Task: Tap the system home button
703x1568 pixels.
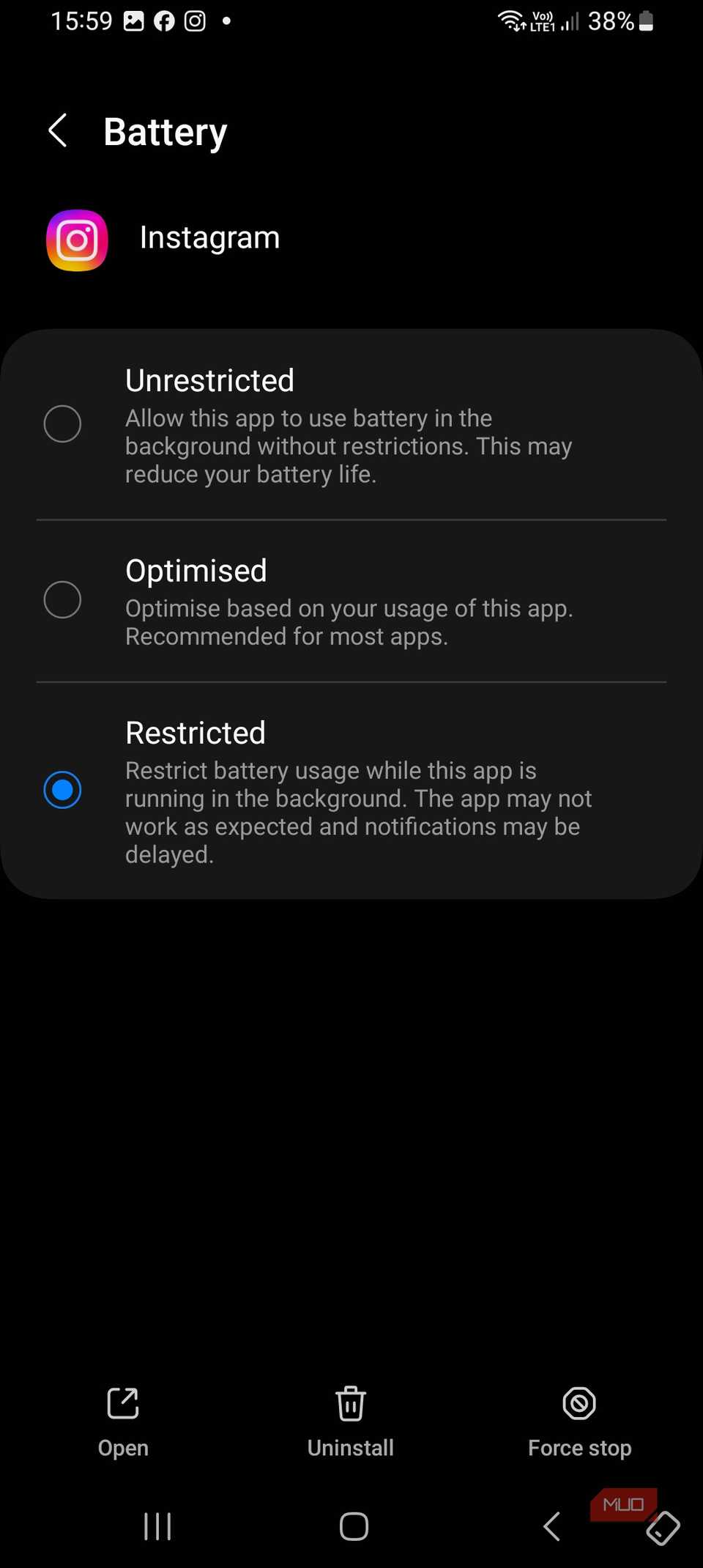Action: click(354, 1527)
